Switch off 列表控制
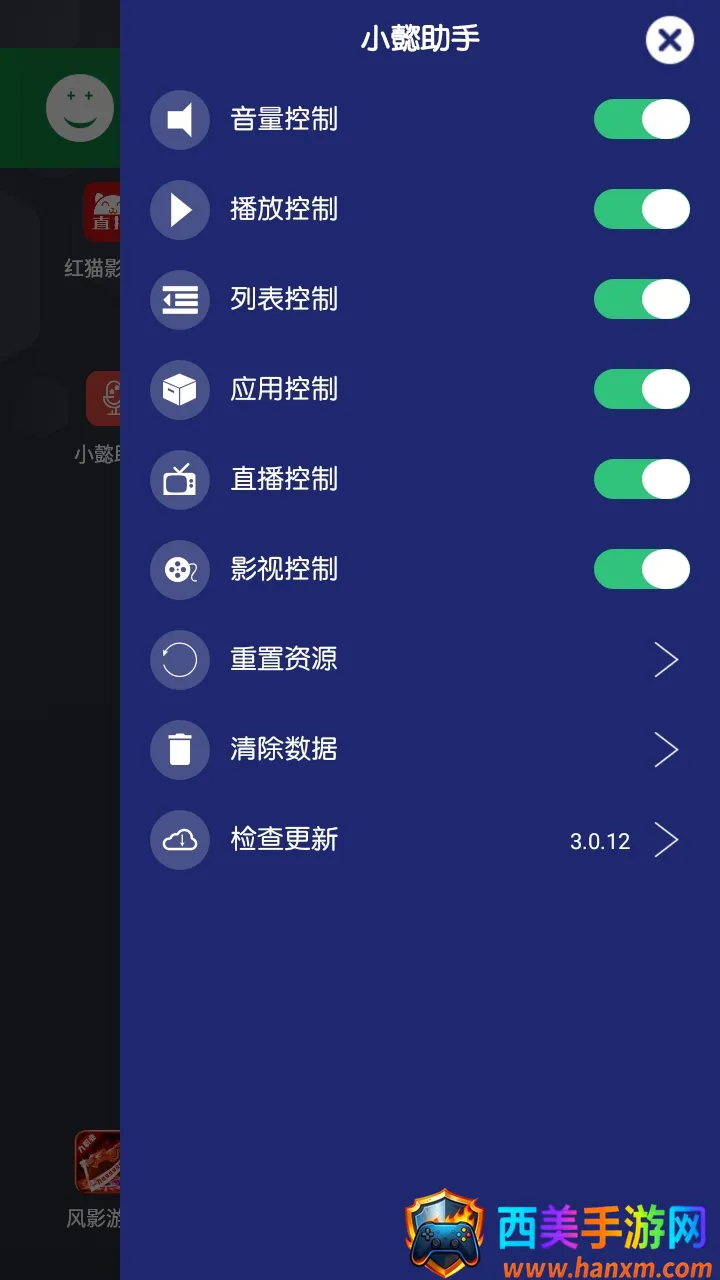The width and height of the screenshot is (720, 1280). 641,299
